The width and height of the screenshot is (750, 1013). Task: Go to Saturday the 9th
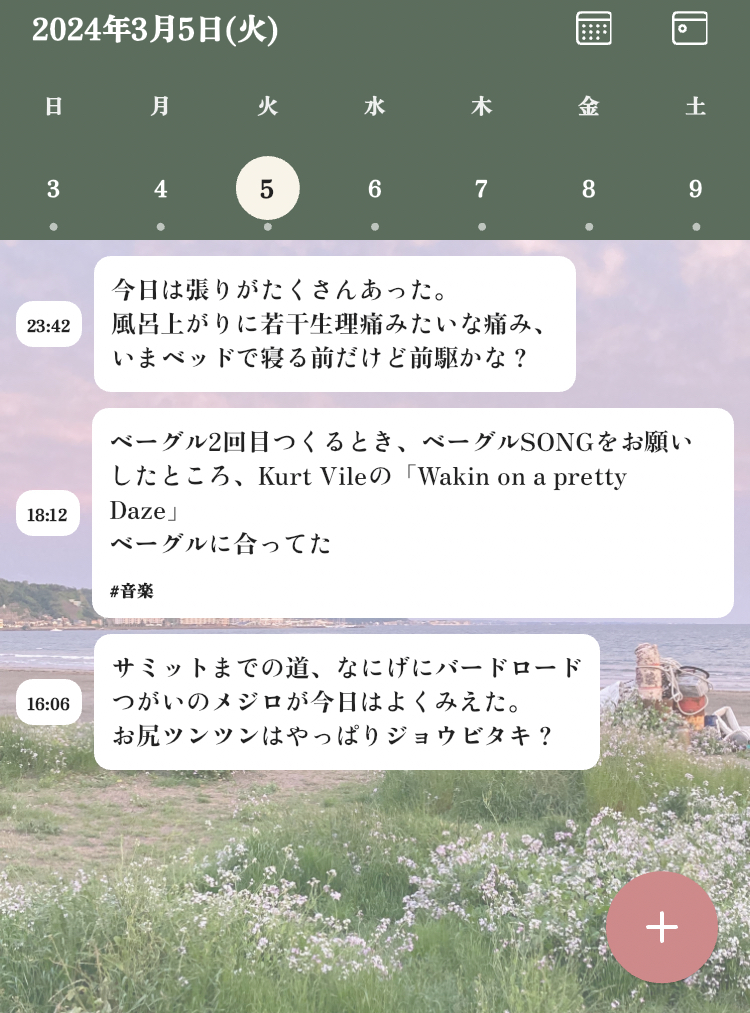click(695, 189)
